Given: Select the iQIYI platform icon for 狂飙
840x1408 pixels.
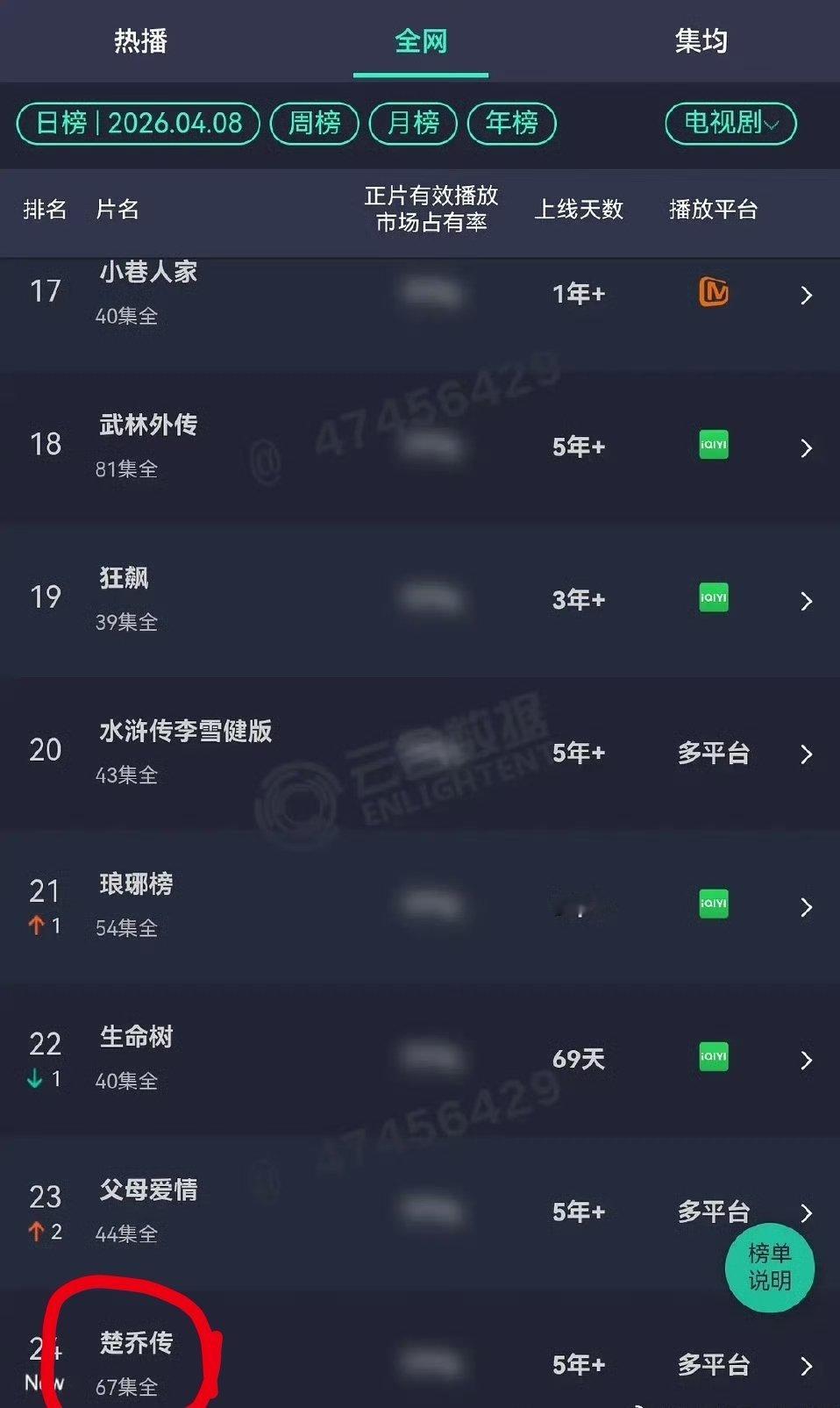Looking at the screenshot, I should click(713, 597).
